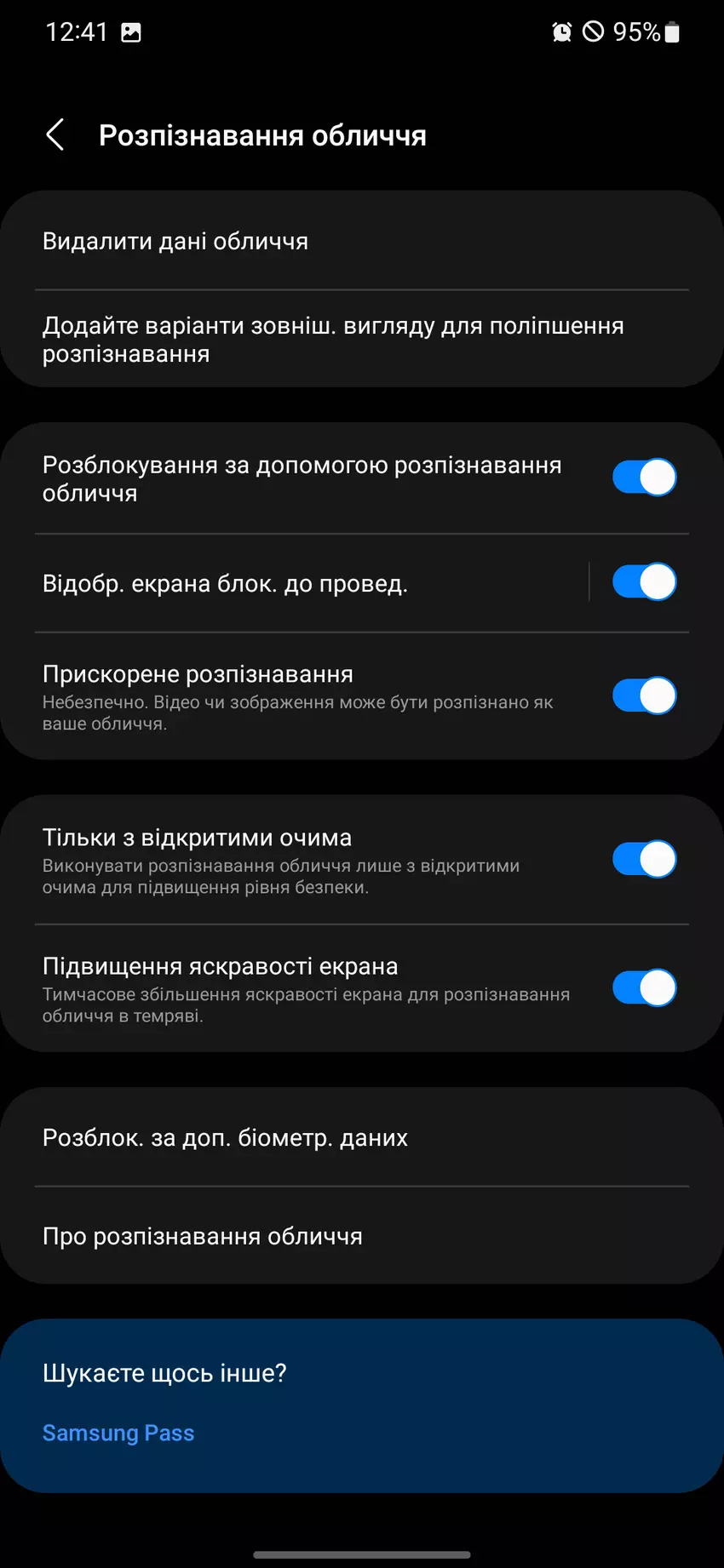Screen dimensions: 724x1568
Task: Turn off 'Прискорене розпізнавання' toggle
Action: [644, 695]
